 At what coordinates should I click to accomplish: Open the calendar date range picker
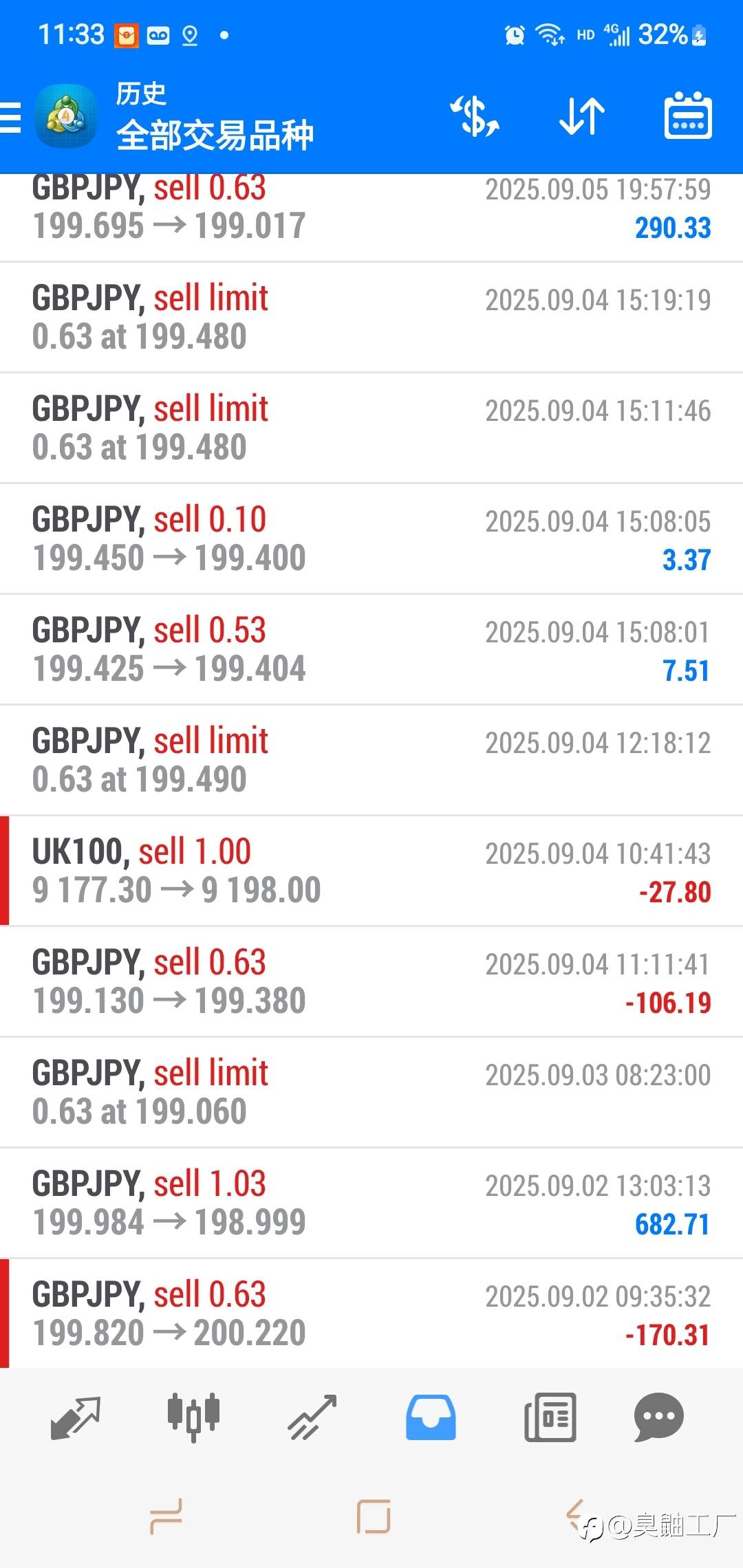click(x=687, y=116)
